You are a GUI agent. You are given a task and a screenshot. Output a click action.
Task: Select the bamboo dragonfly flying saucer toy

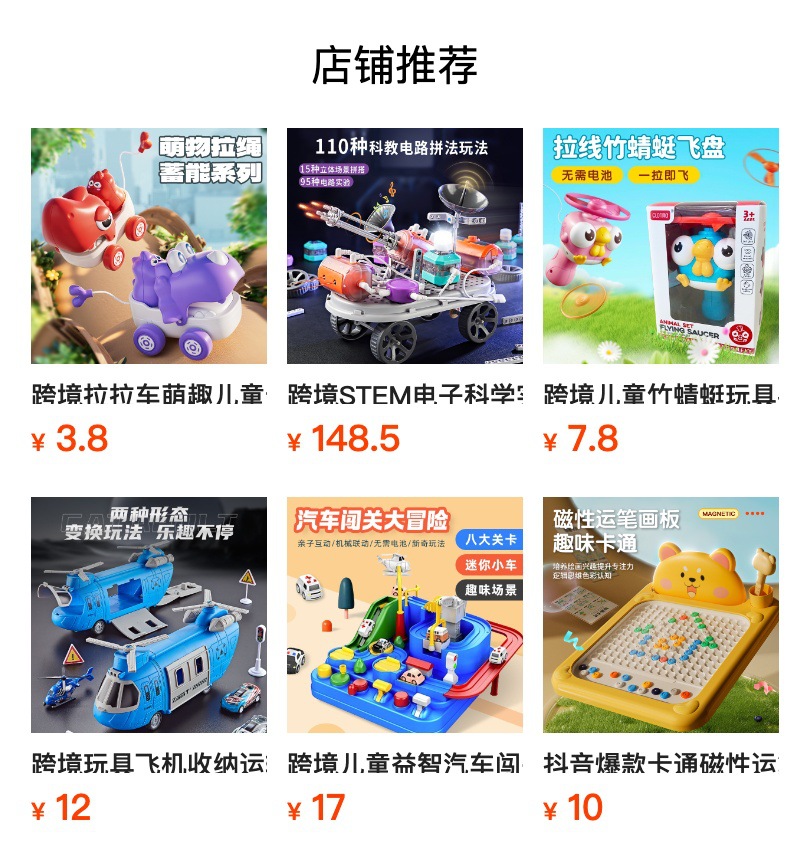(x=660, y=246)
